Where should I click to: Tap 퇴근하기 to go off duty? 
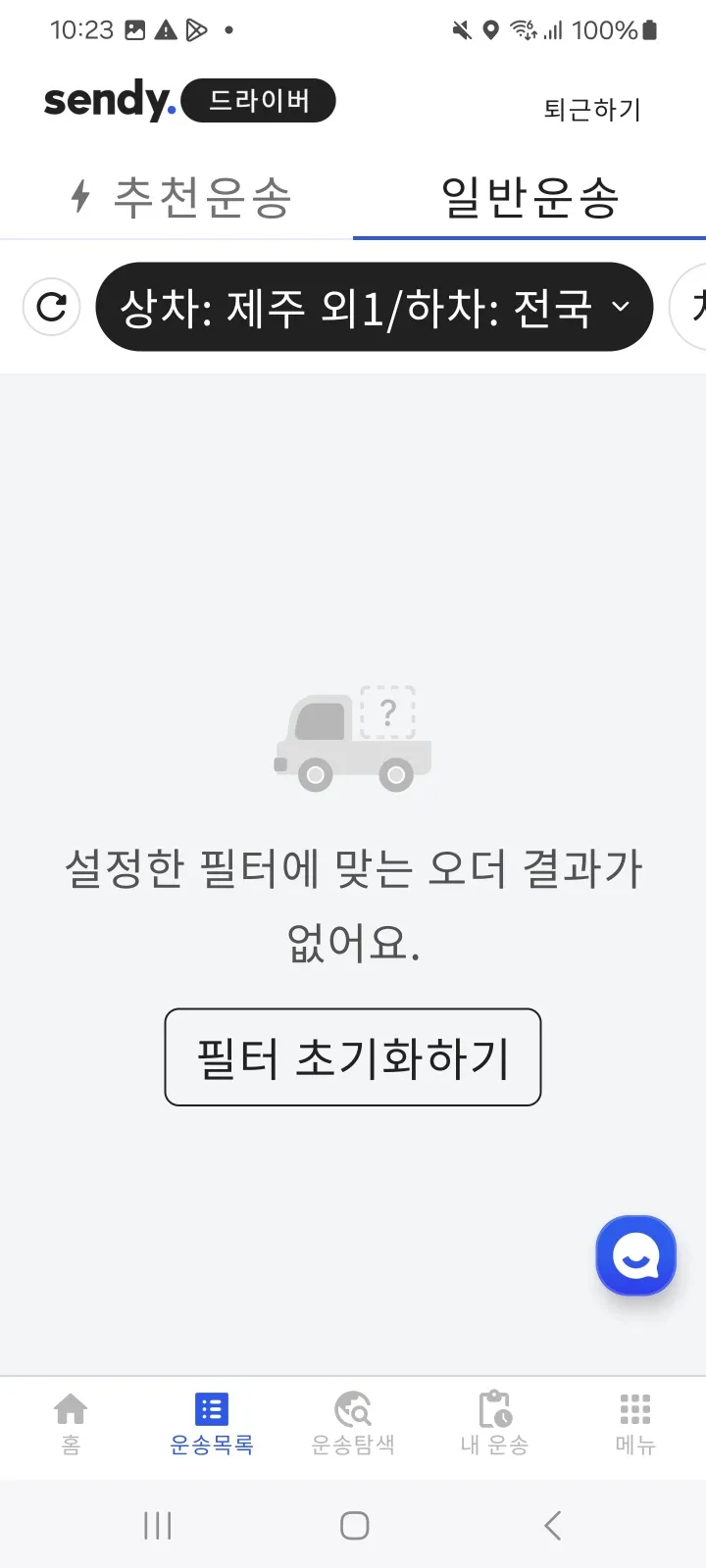[592, 110]
